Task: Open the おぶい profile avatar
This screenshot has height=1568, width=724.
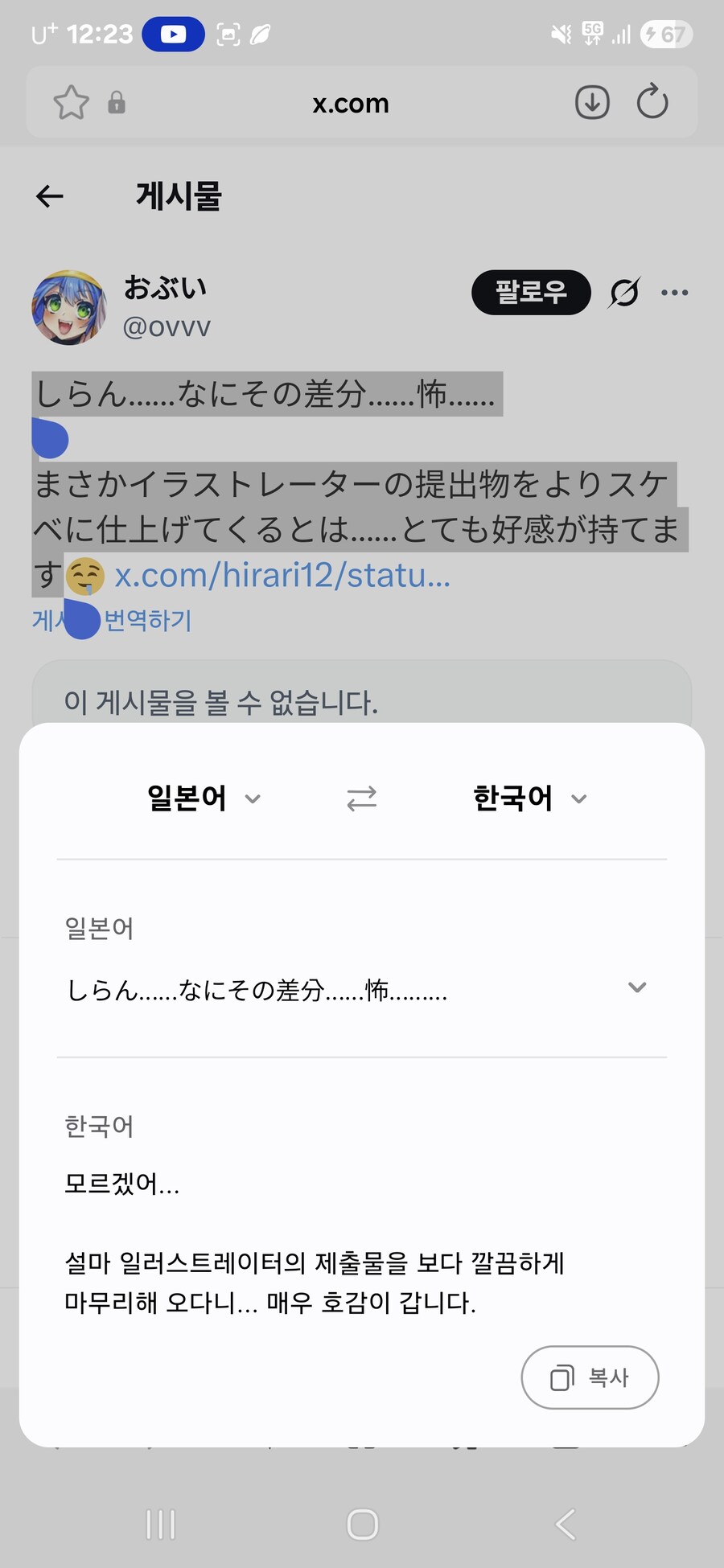Action: coord(69,307)
